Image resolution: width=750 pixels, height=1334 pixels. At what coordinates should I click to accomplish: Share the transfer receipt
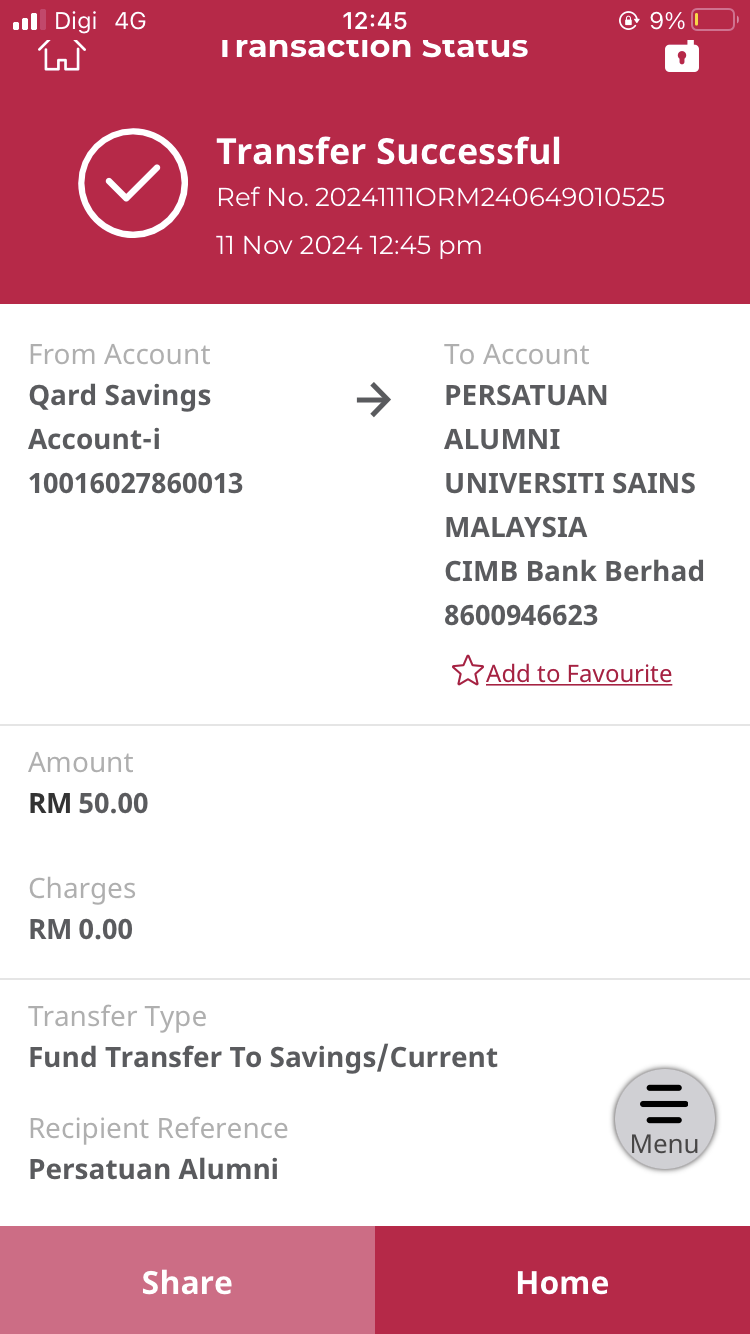tap(187, 1281)
